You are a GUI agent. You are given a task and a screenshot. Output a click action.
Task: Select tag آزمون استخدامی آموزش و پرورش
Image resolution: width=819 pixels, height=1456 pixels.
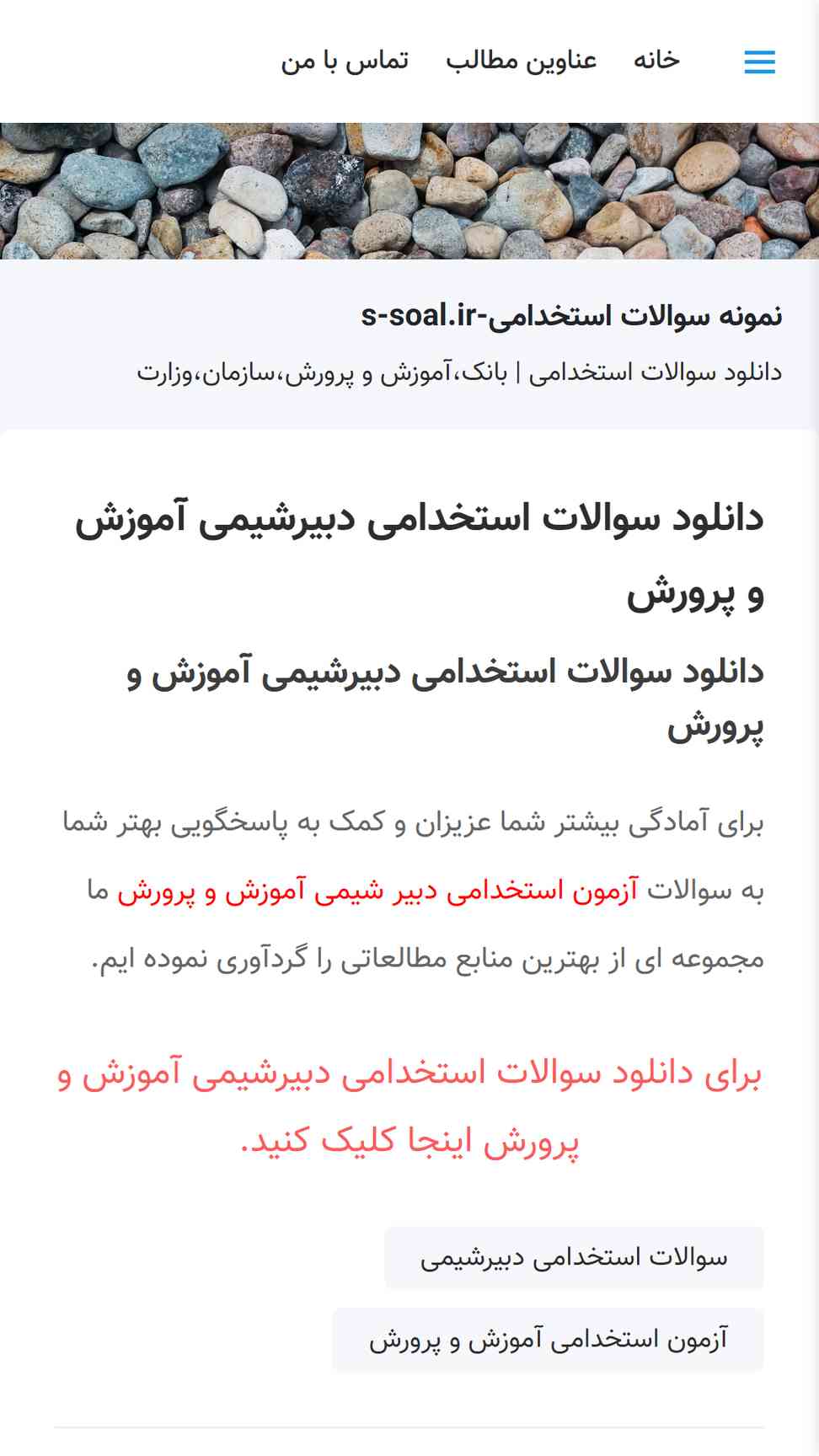[548, 1339]
